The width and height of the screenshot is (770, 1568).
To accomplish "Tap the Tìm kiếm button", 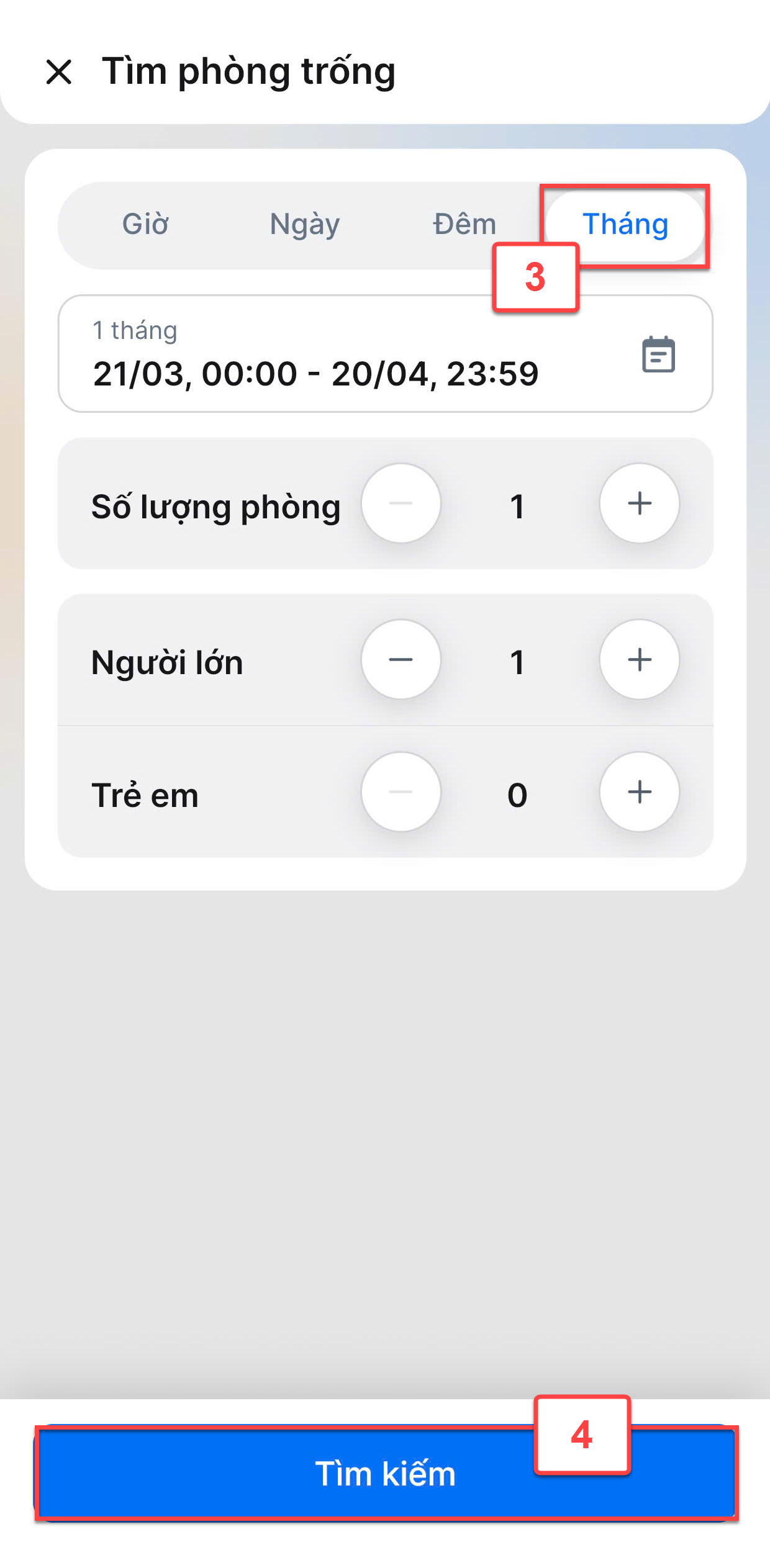I will coord(385,1473).
